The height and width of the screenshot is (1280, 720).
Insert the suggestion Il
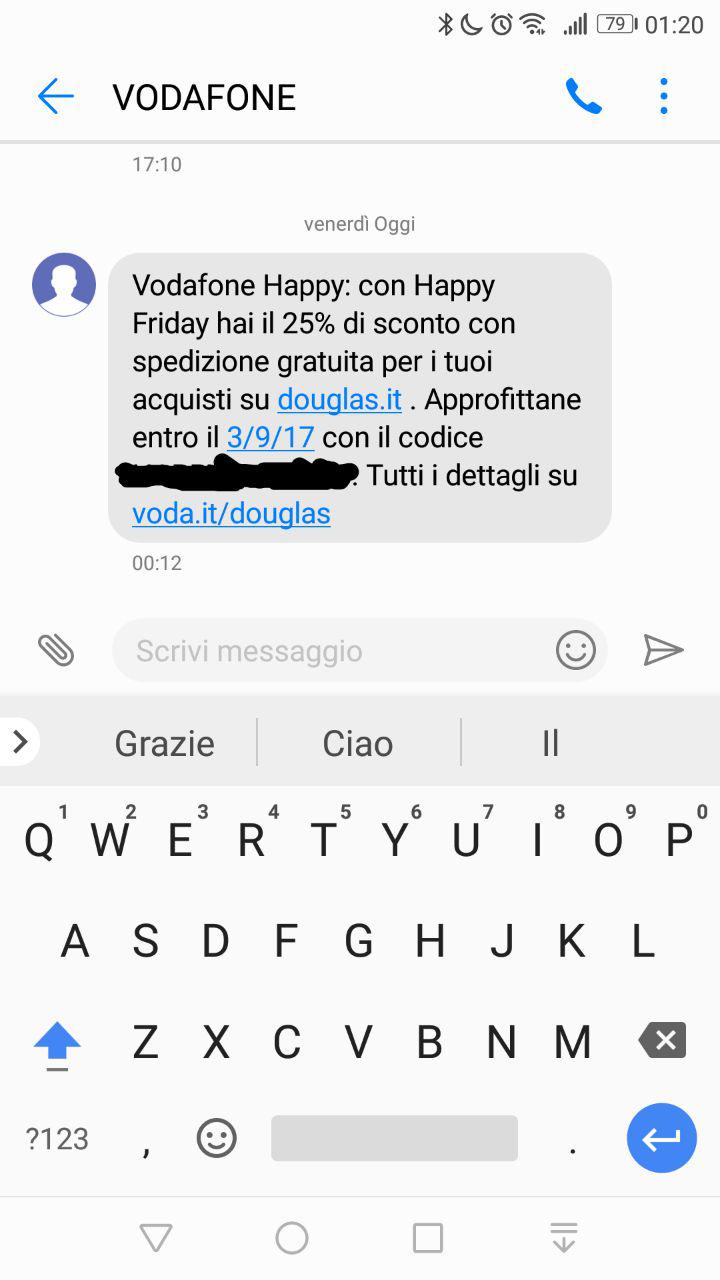click(550, 743)
